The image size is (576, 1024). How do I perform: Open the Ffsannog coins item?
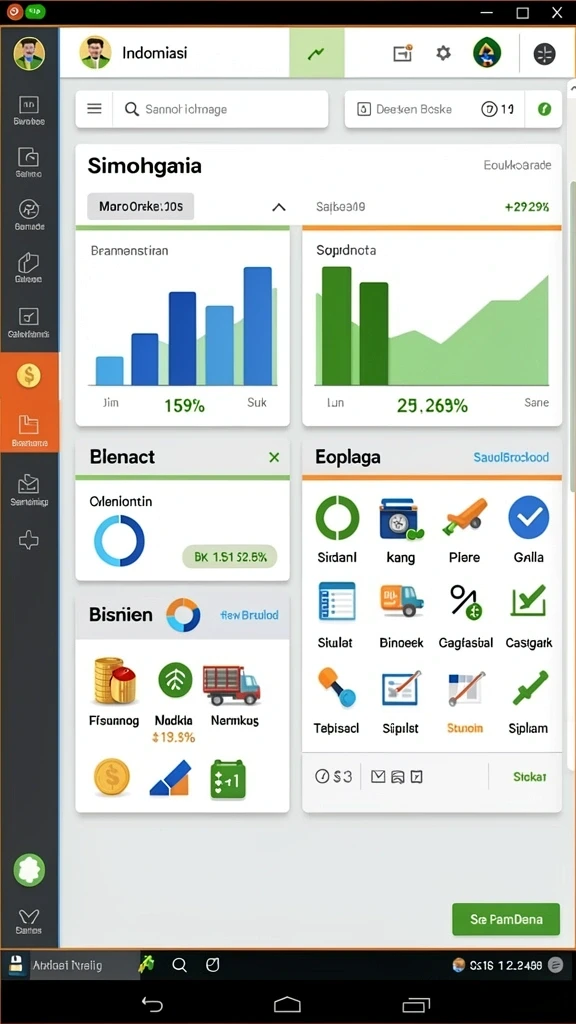pos(114,692)
